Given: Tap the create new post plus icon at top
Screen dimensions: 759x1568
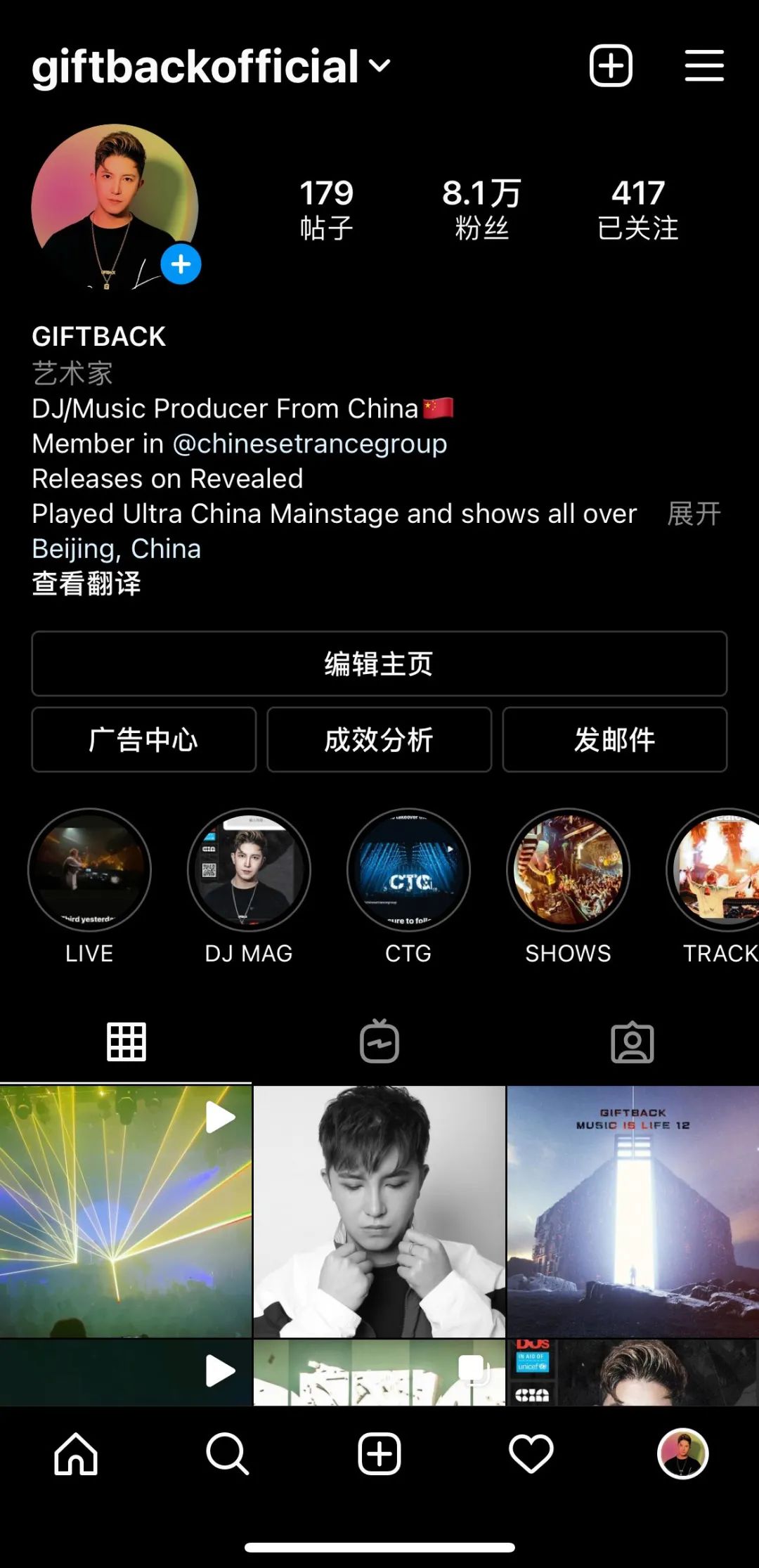Looking at the screenshot, I should 610,66.
